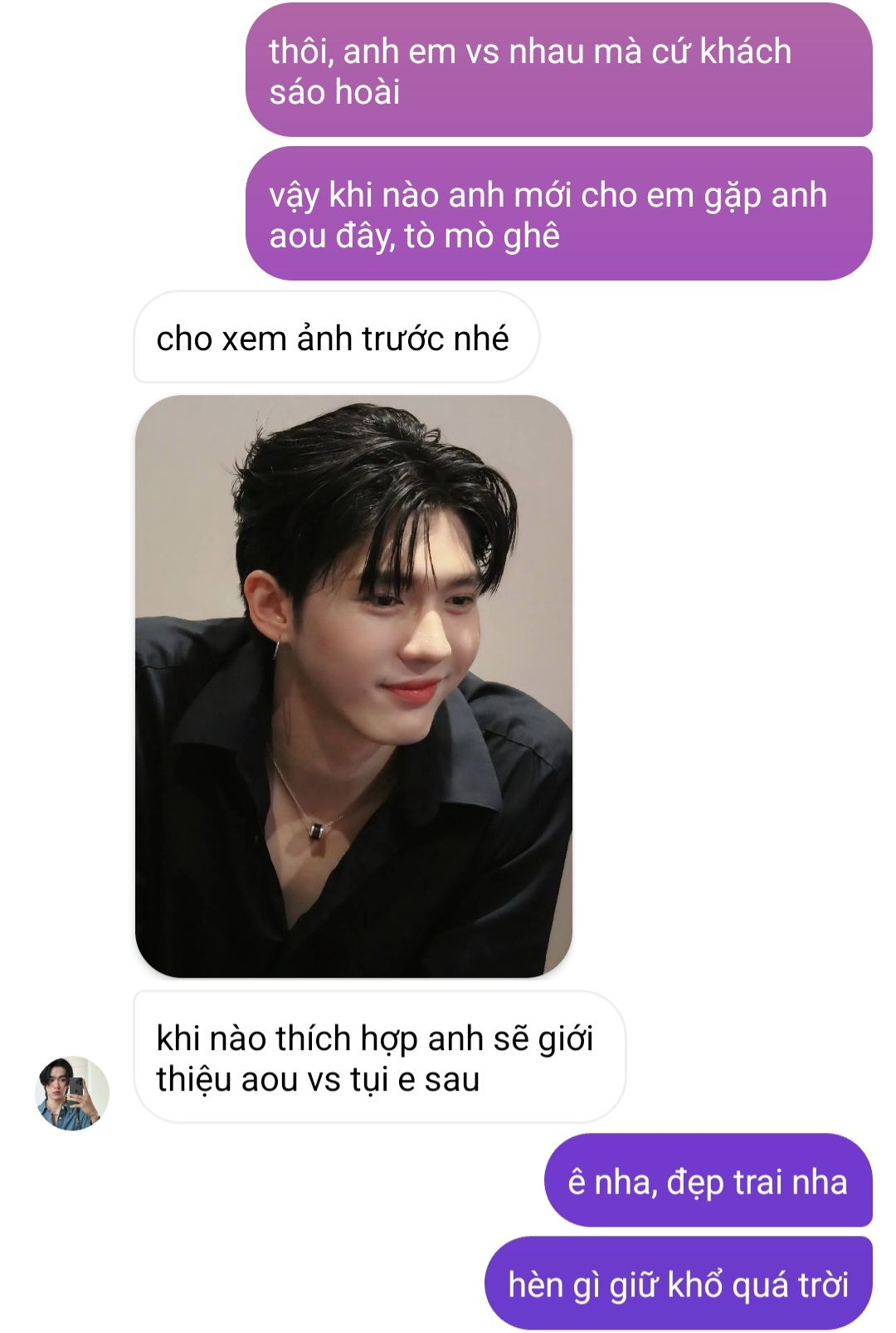Viewport: 896px width, 1333px height.
Task: Open the photo sent in the chat
Action: pyautogui.click(x=353, y=686)
